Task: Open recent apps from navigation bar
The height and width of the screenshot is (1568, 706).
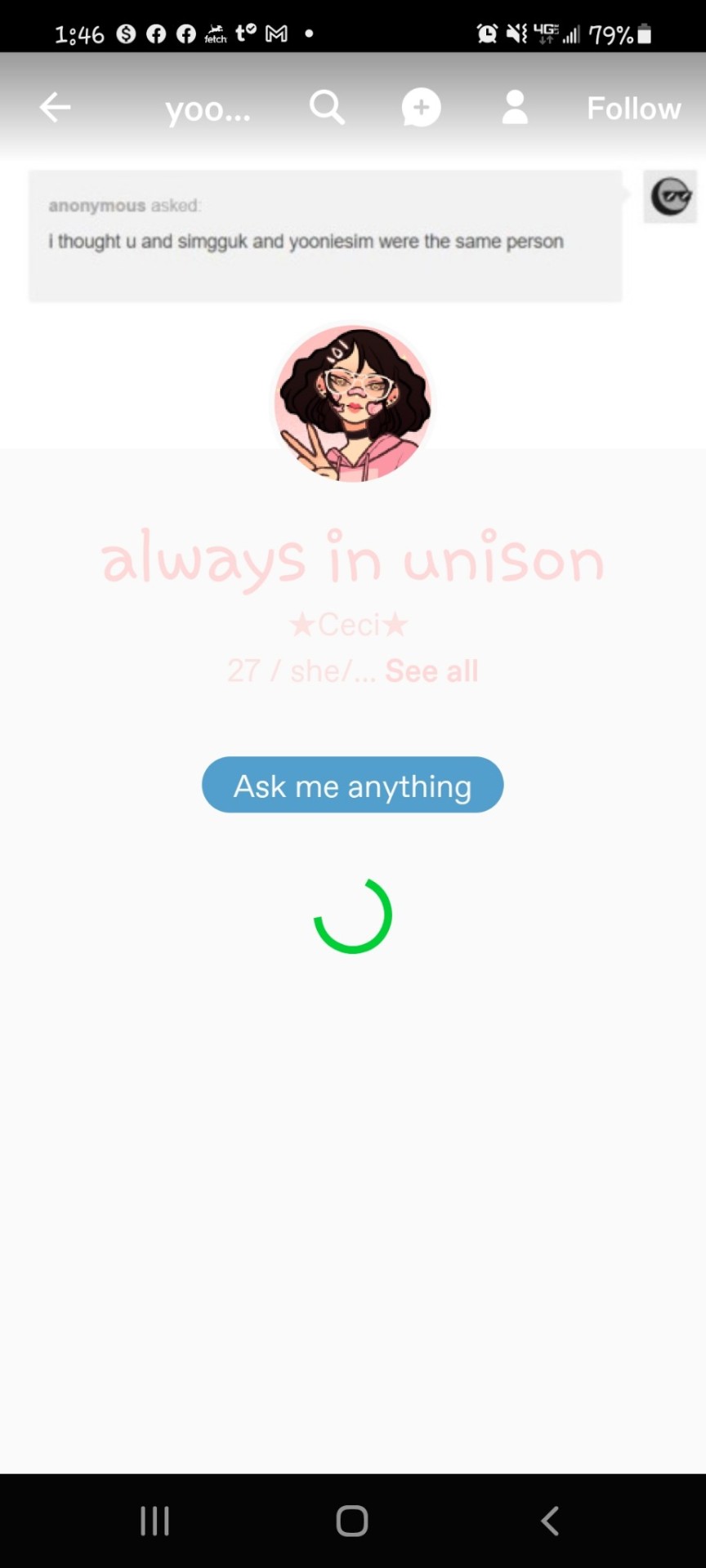Action: click(x=154, y=1521)
